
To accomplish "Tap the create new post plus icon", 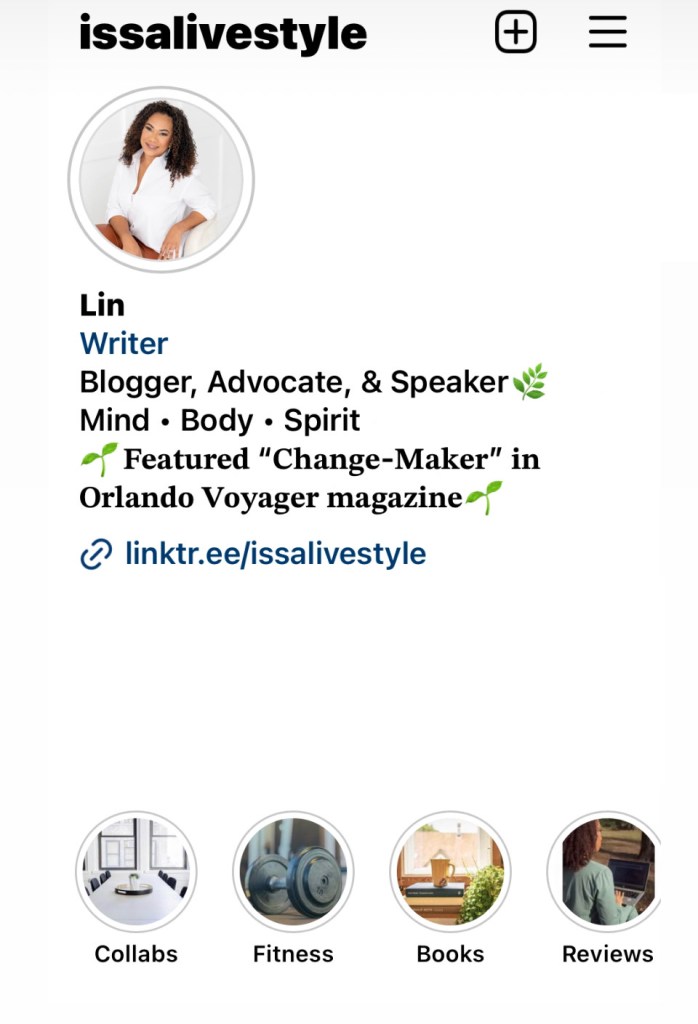I will click(x=516, y=33).
